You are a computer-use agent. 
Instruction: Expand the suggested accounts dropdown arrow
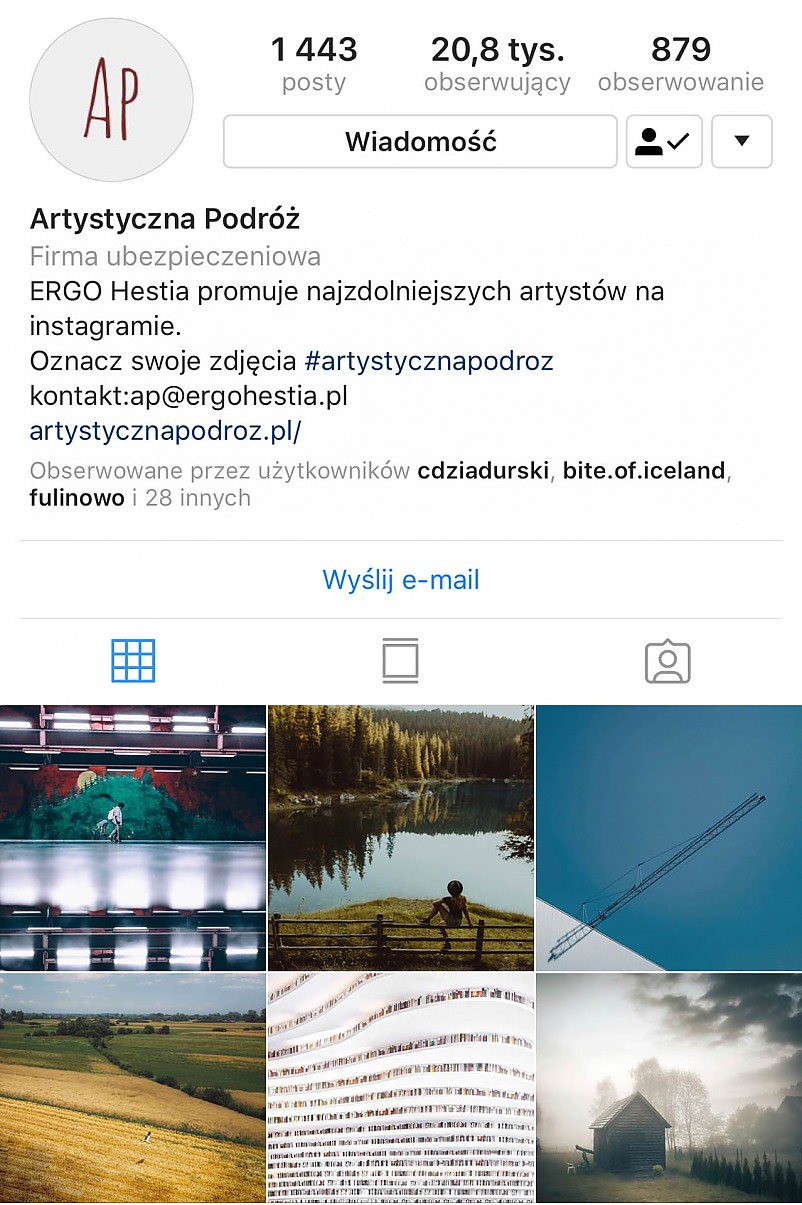(x=741, y=142)
